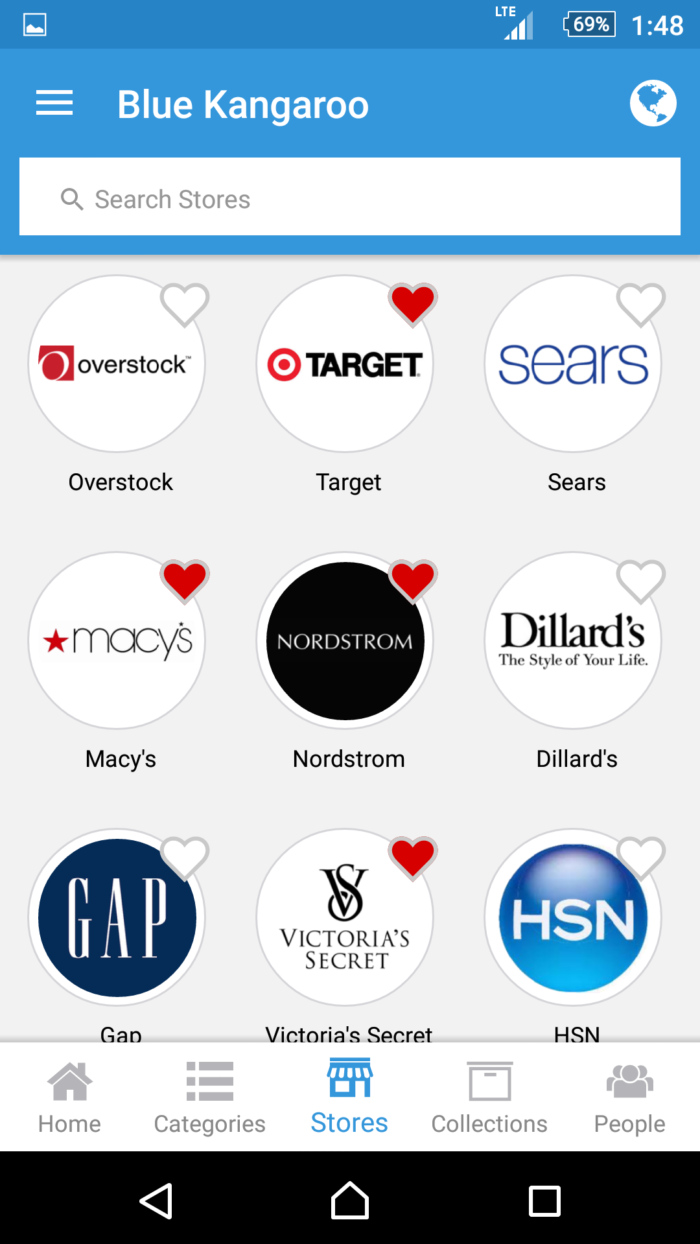700x1244 pixels.
Task: Open the Gap store tile
Action: pos(116,918)
